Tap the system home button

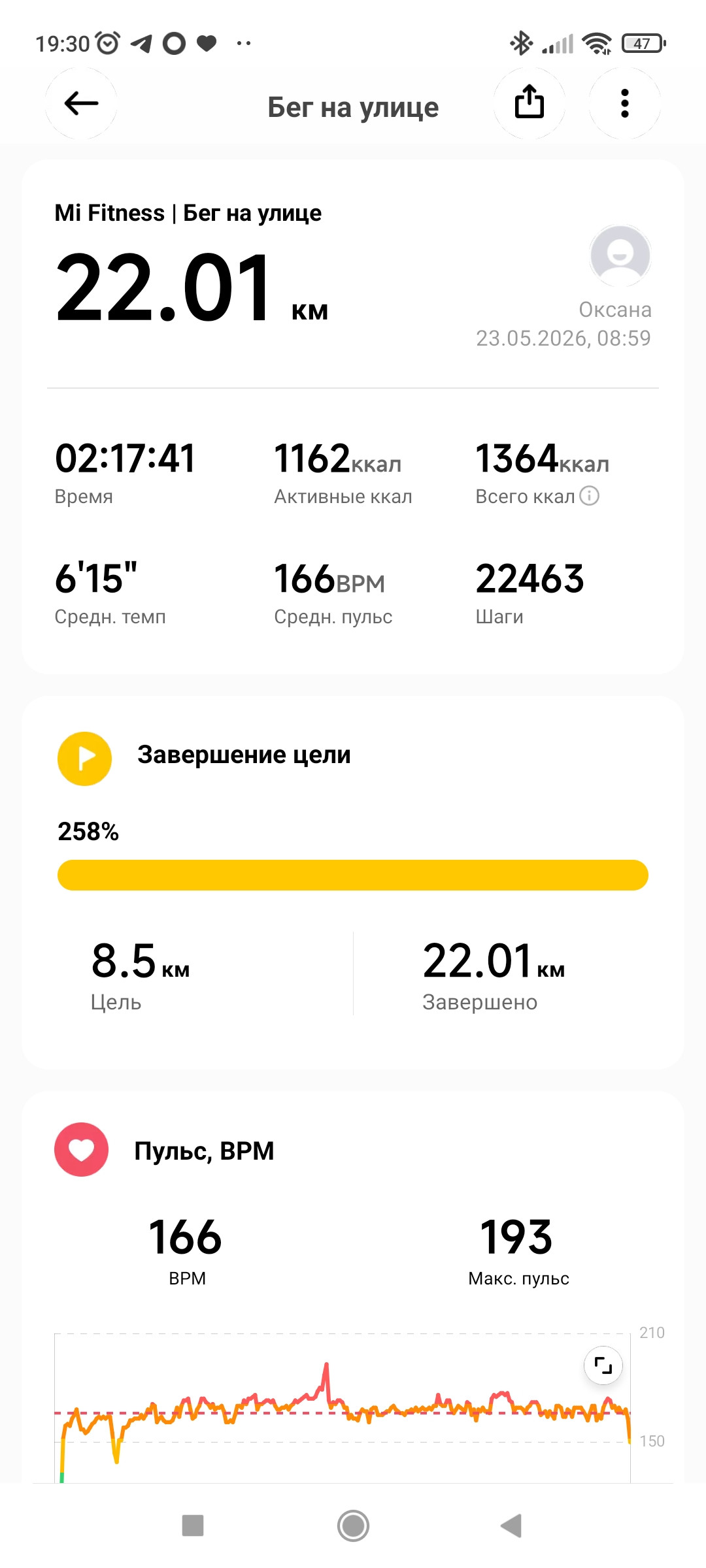click(x=353, y=1526)
